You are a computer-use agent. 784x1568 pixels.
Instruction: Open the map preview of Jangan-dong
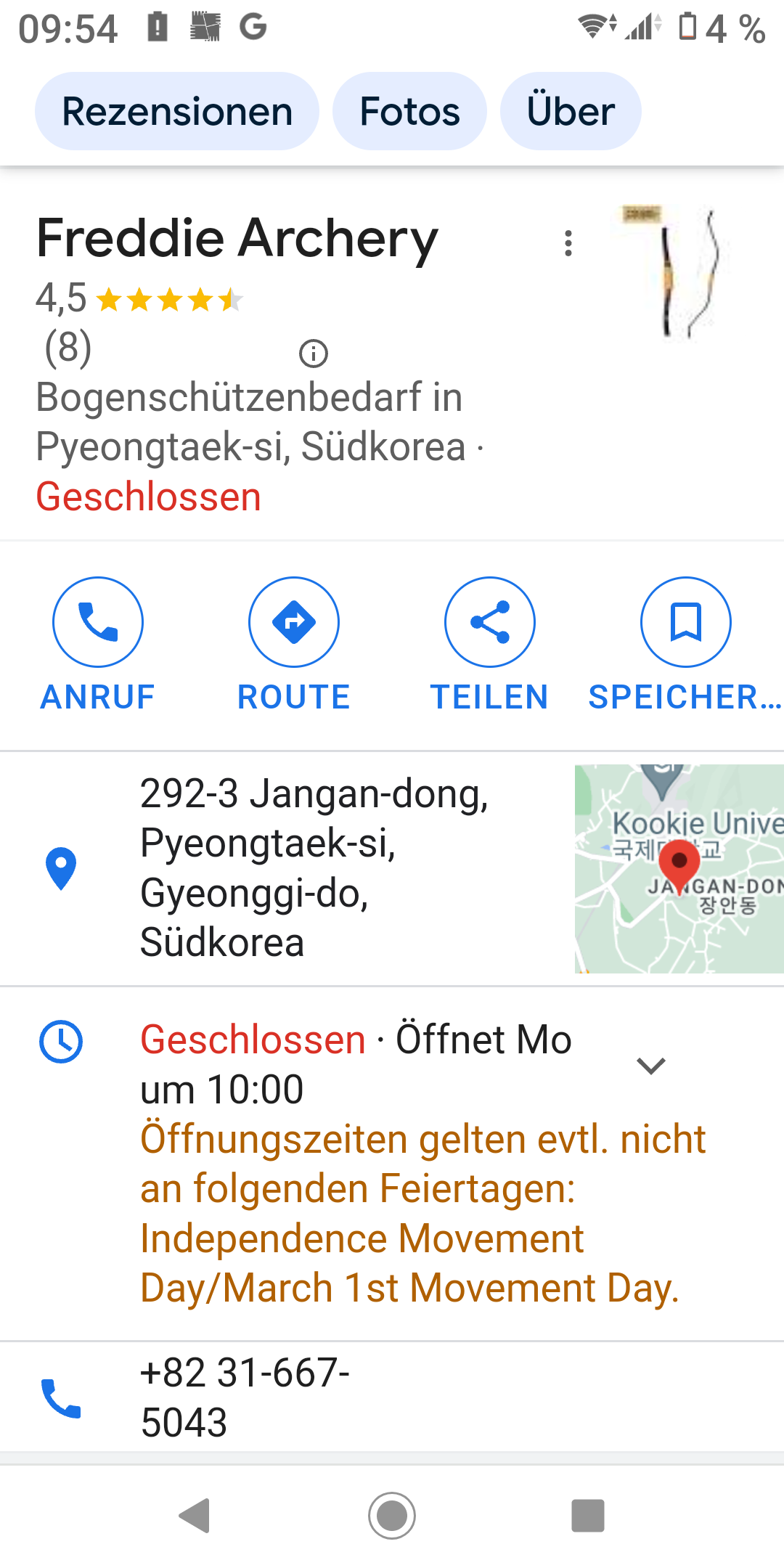point(679,868)
